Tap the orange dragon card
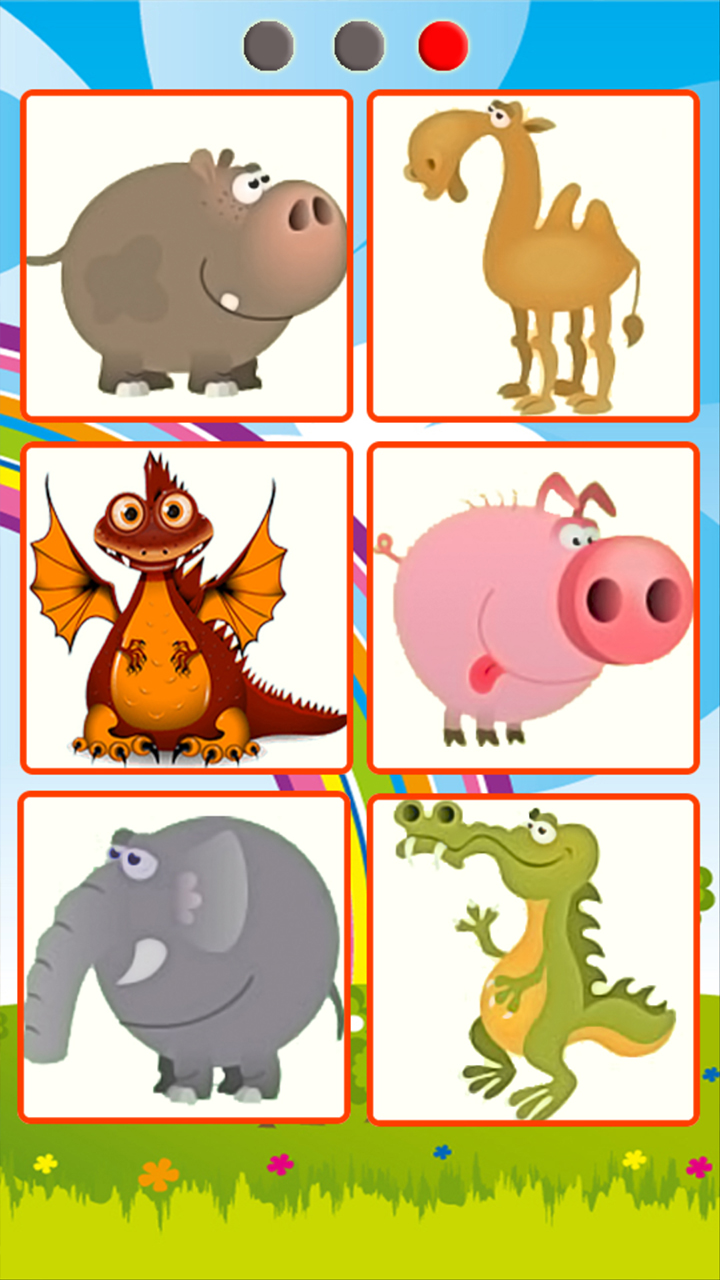 pyautogui.click(x=187, y=608)
